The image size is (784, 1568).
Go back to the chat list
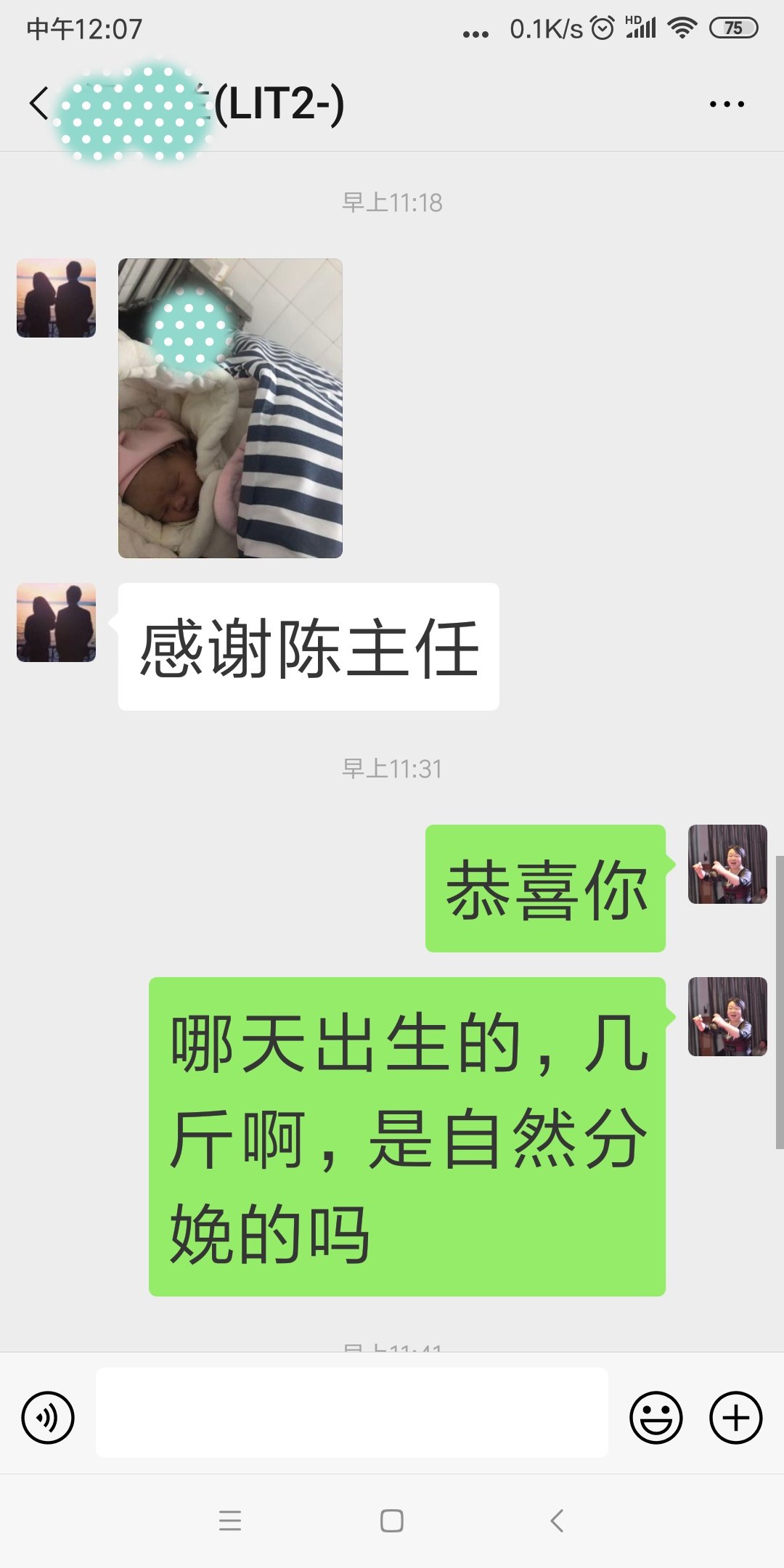pyautogui.click(x=39, y=103)
